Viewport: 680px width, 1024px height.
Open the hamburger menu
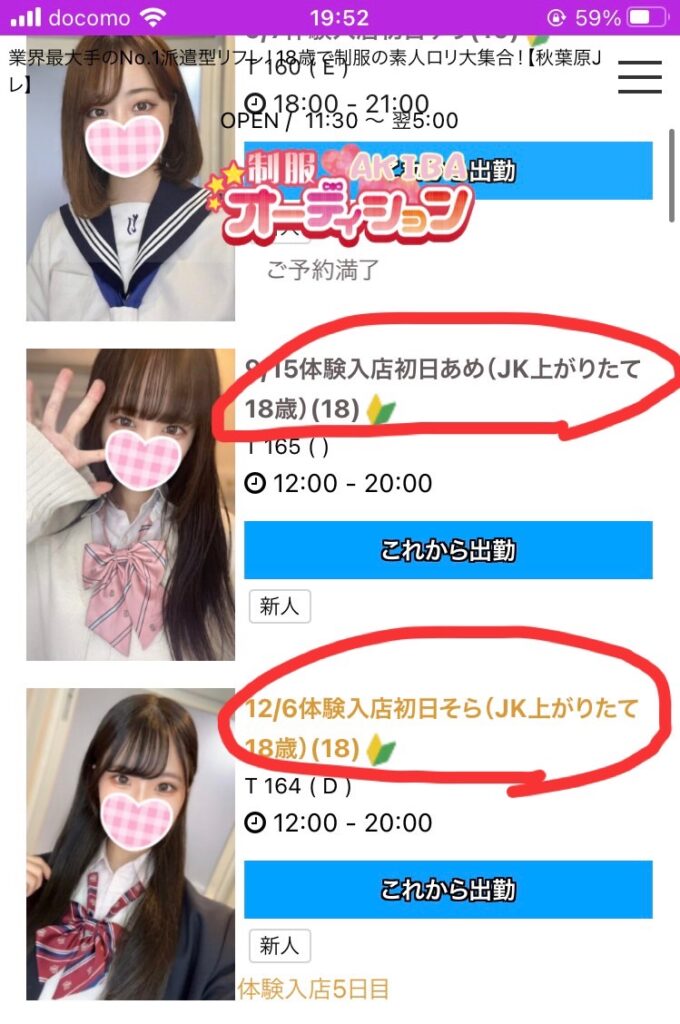(640, 76)
